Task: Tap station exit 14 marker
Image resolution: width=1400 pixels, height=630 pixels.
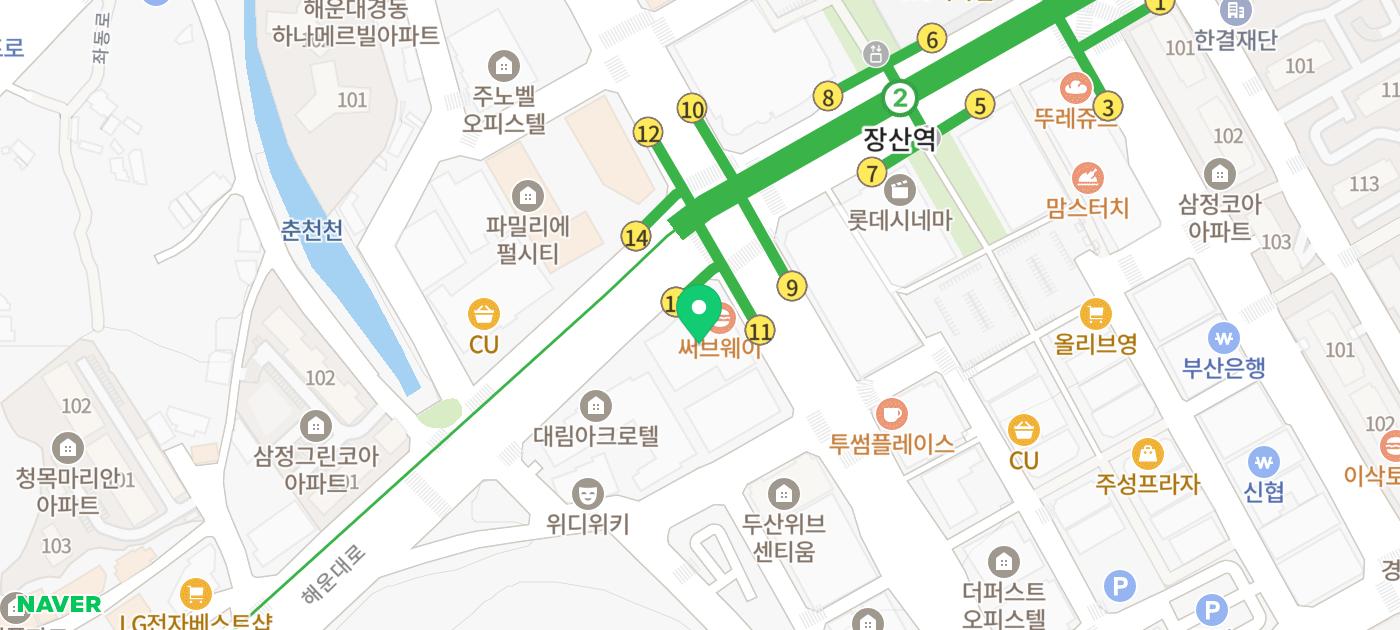Action: [636, 237]
